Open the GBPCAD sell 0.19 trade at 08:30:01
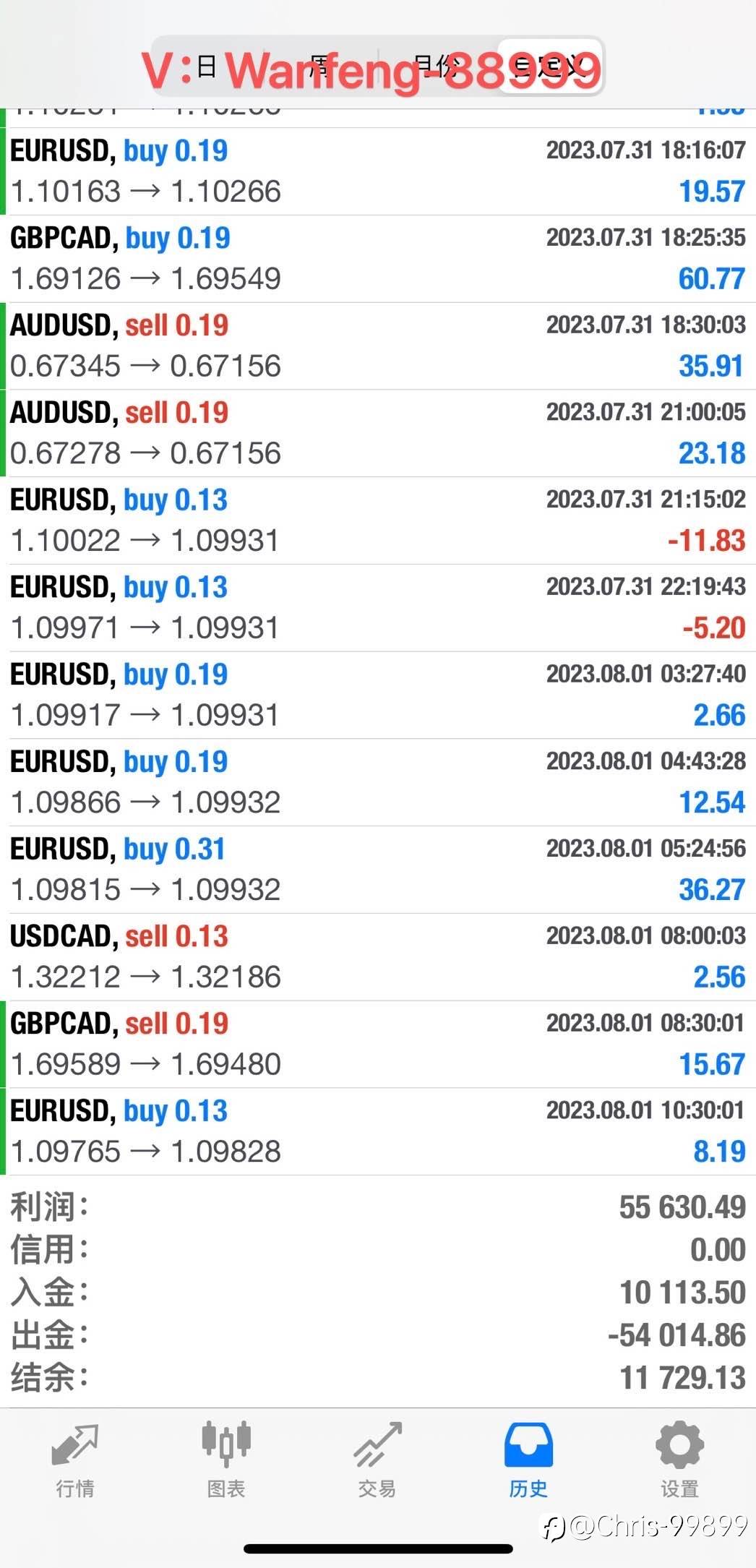This screenshot has width=756, height=1568. 378,1045
